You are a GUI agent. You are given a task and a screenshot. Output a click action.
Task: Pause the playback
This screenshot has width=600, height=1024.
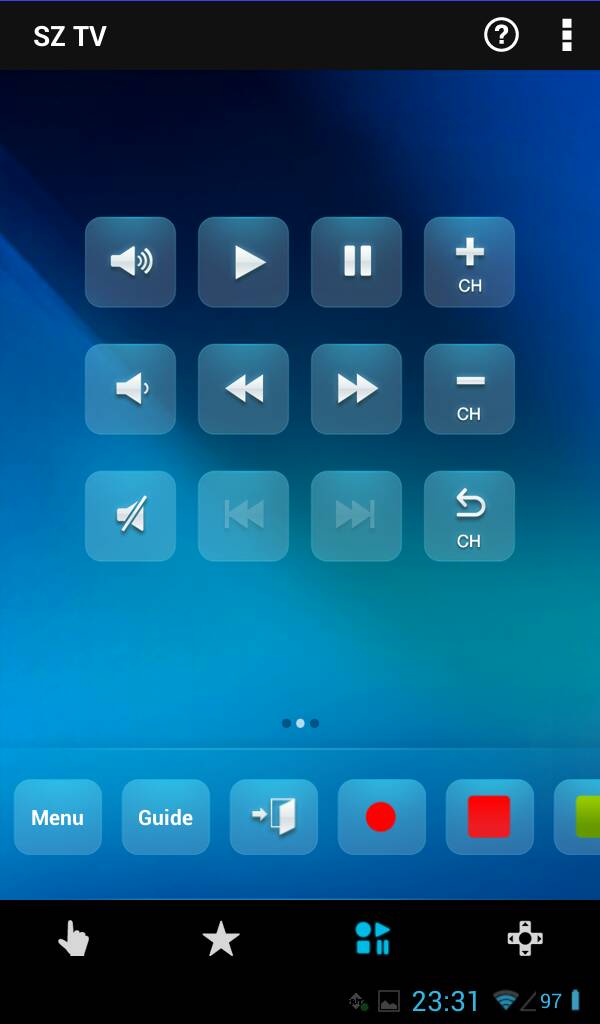(x=356, y=262)
